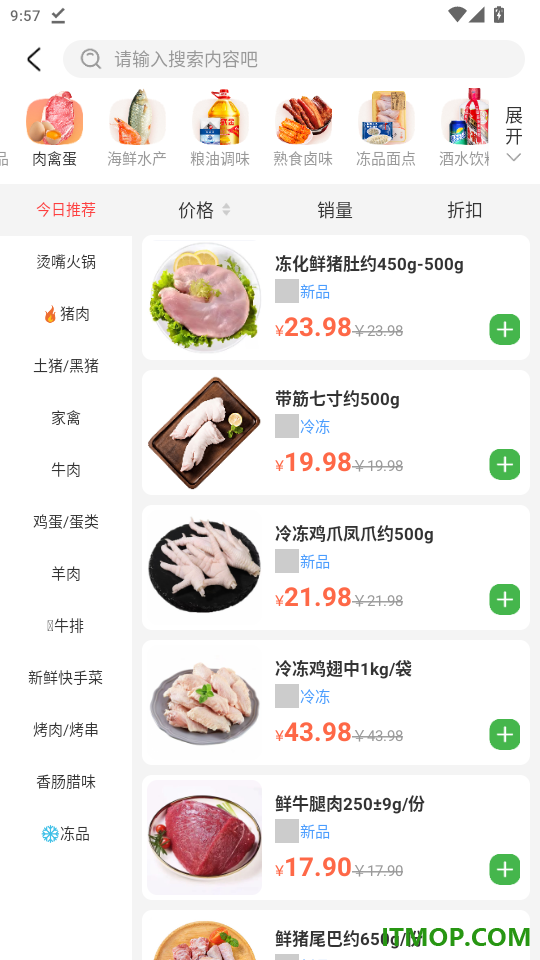The height and width of the screenshot is (960, 540).
Task: View the 鲜牛腿肉 product details
Action: pos(336,838)
